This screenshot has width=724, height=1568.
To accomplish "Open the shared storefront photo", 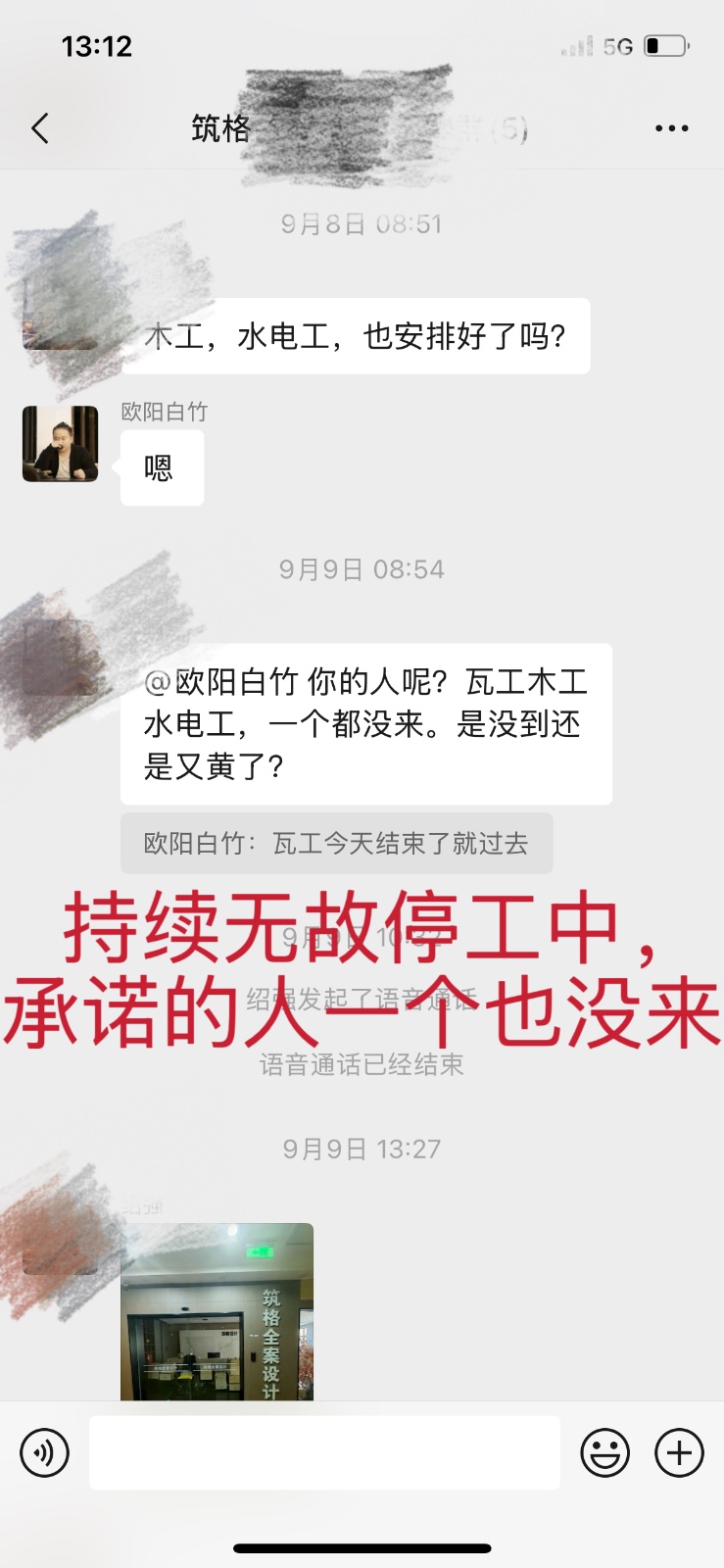I will click(217, 1311).
